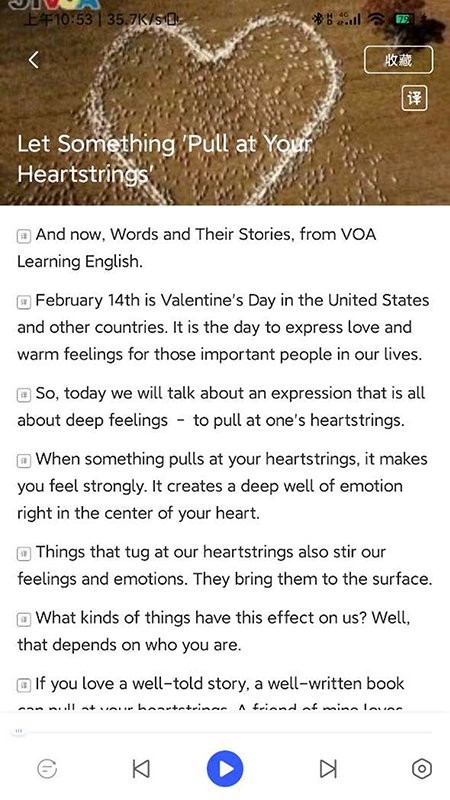Tap the 收藏 button to favorite the article
The width and height of the screenshot is (450, 800).
[x=398, y=60]
